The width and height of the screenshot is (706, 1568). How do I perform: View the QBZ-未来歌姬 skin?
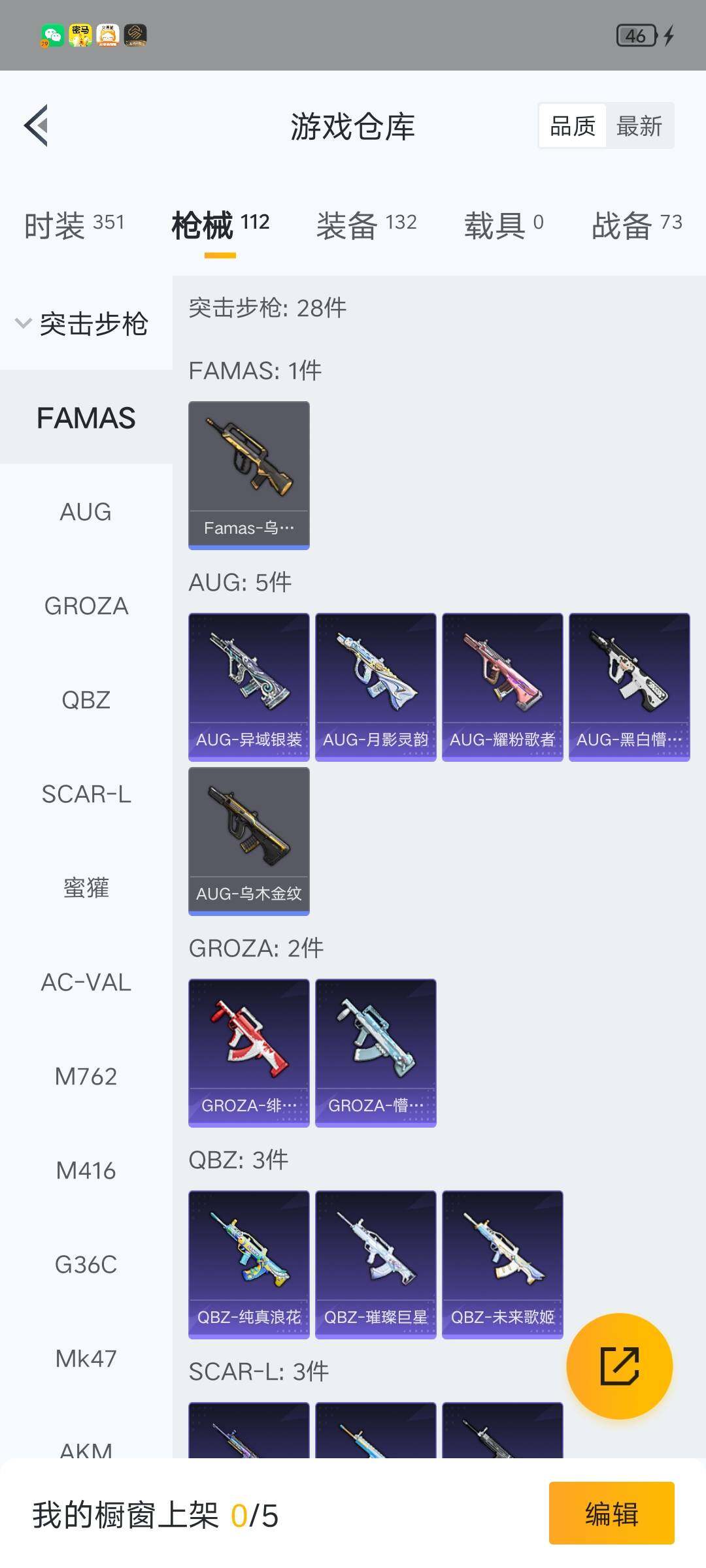point(502,1264)
